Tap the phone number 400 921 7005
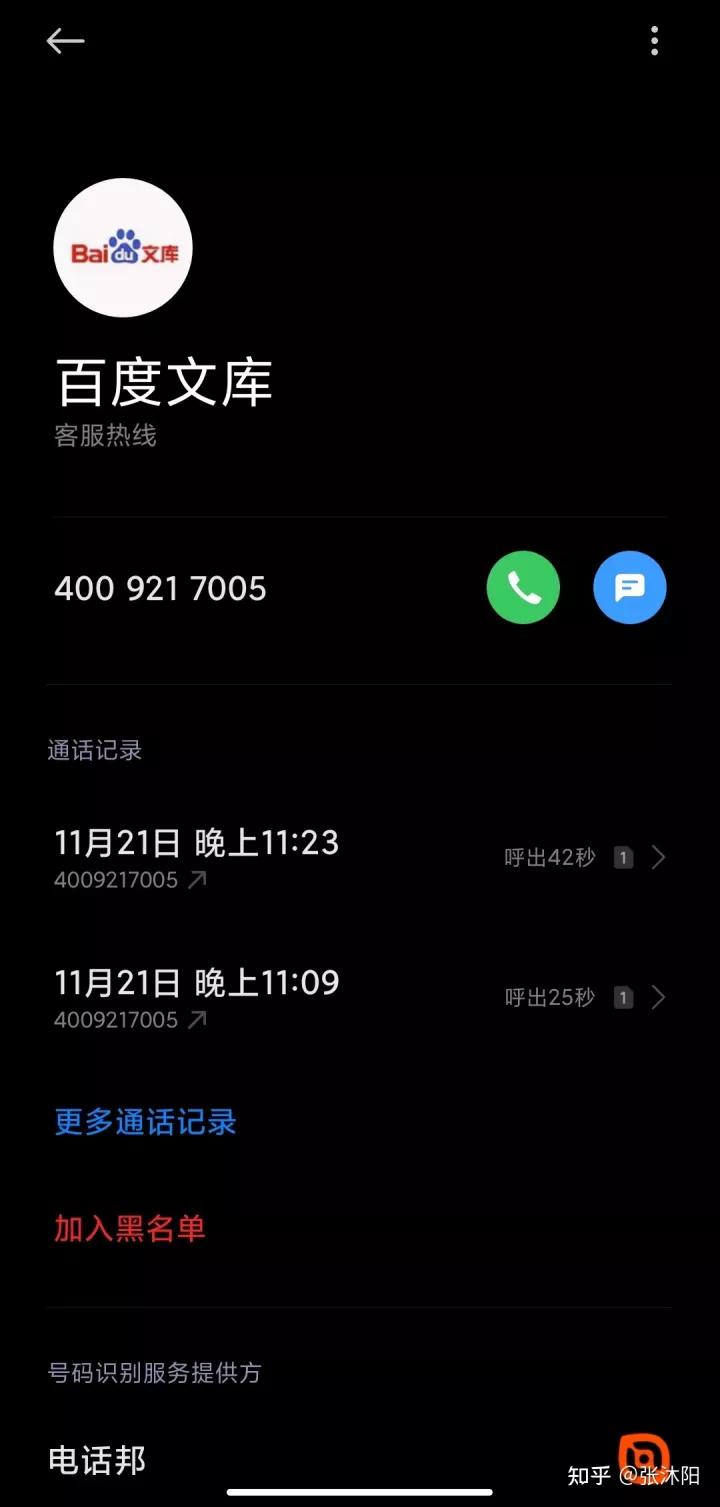Screen dimensions: 720x1507 161,588
